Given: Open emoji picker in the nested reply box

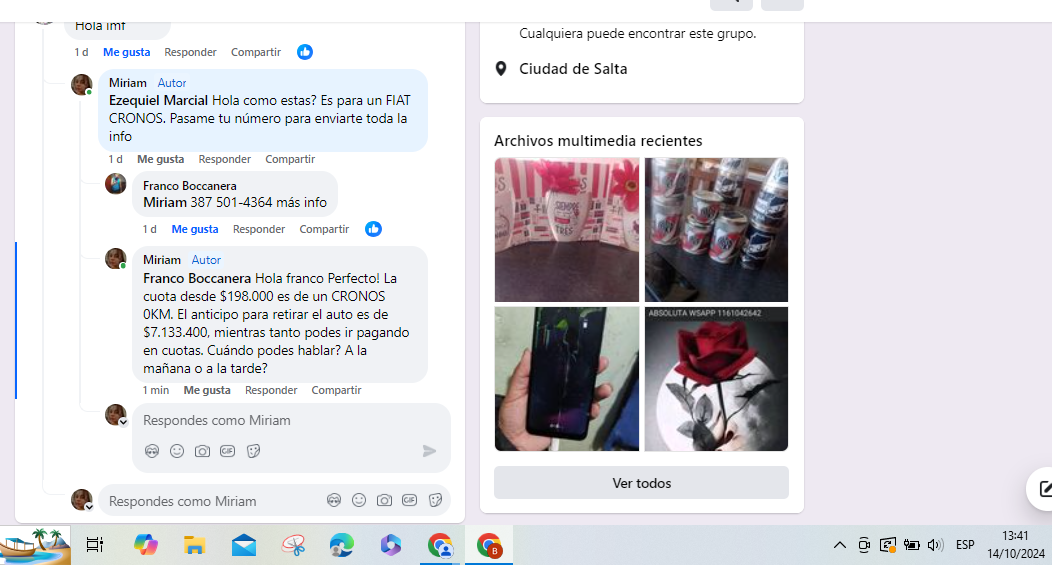Looking at the screenshot, I should pyautogui.click(x=177, y=451).
